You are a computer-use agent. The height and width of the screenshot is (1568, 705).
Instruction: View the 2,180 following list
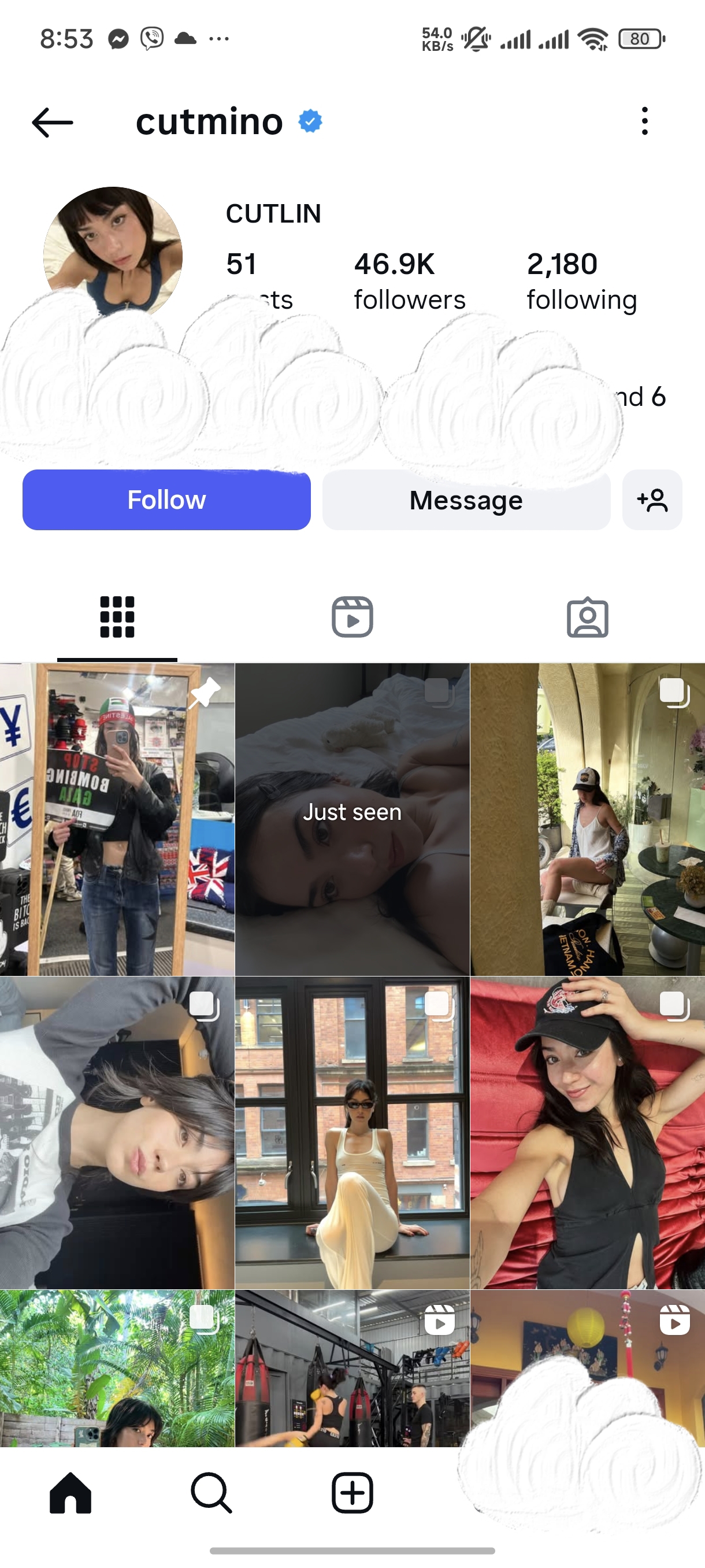click(581, 280)
